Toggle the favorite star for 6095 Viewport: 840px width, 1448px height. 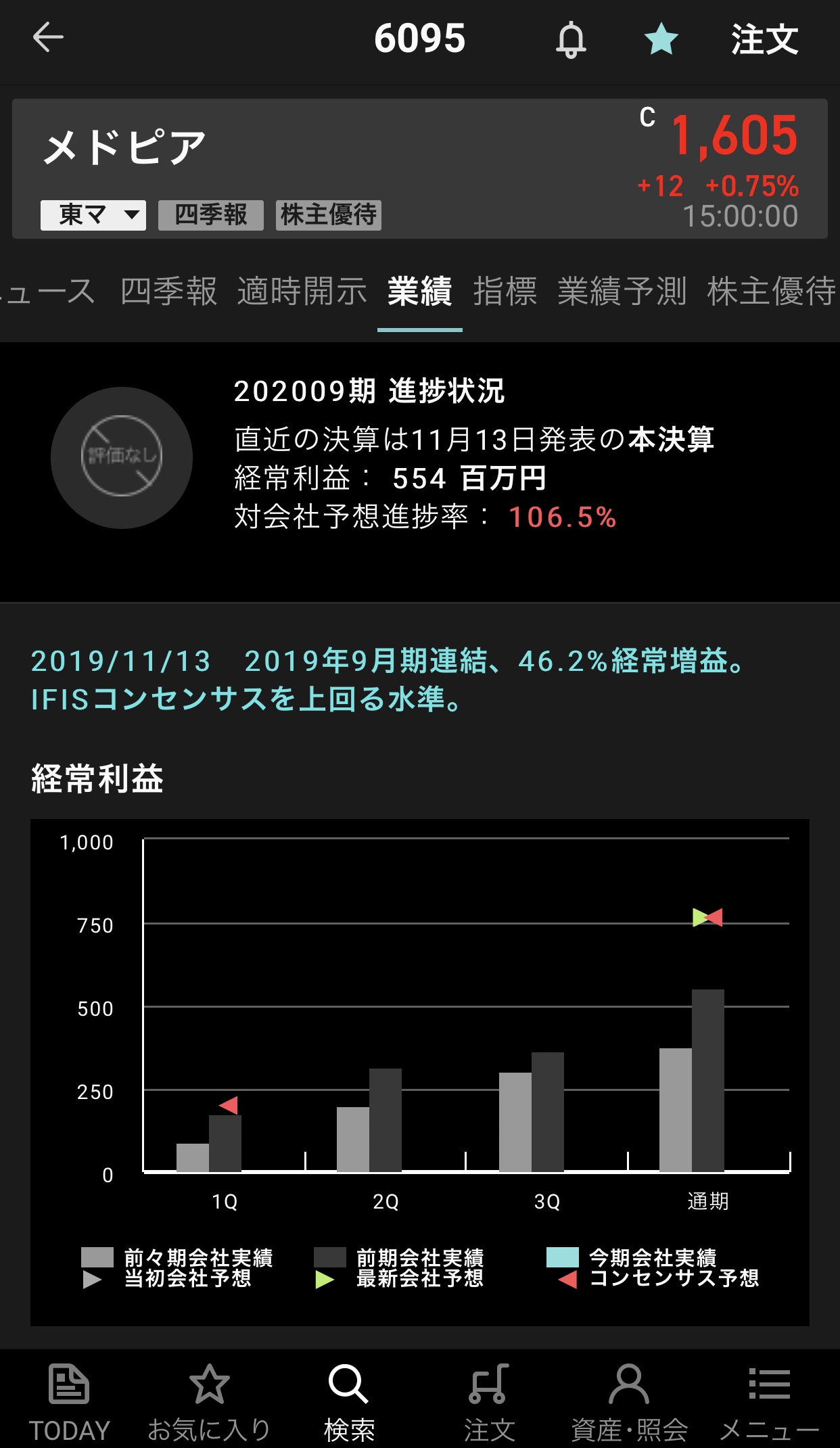pyautogui.click(x=661, y=39)
